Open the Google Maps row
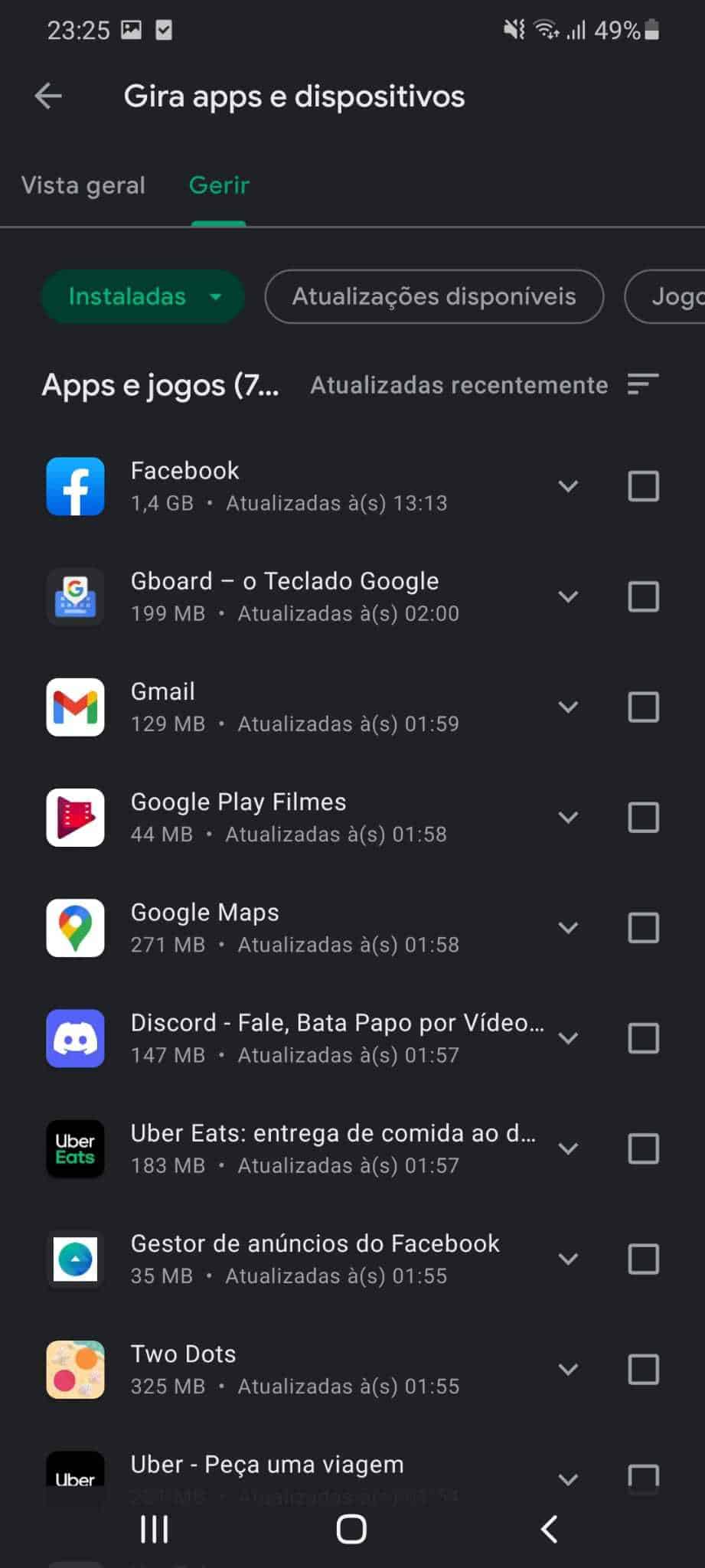705x1568 pixels. tap(295, 928)
